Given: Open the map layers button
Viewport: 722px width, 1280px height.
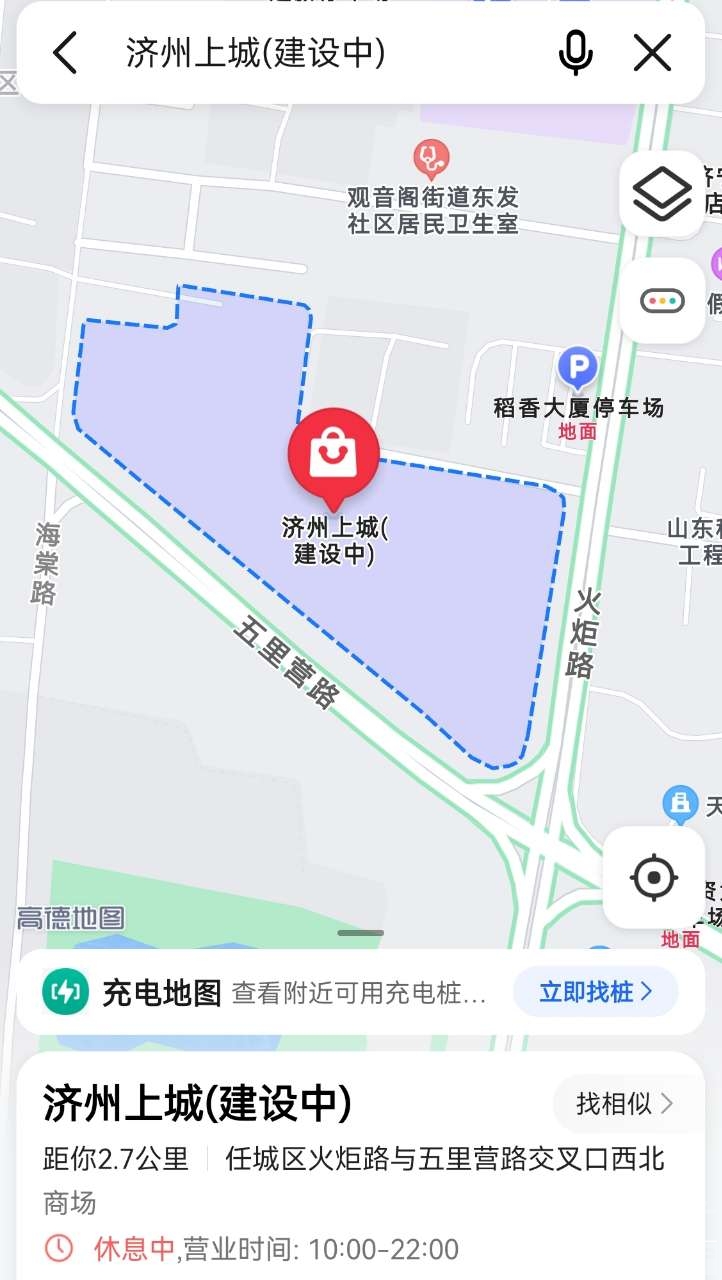Looking at the screenshot, I should coord(662,193).
